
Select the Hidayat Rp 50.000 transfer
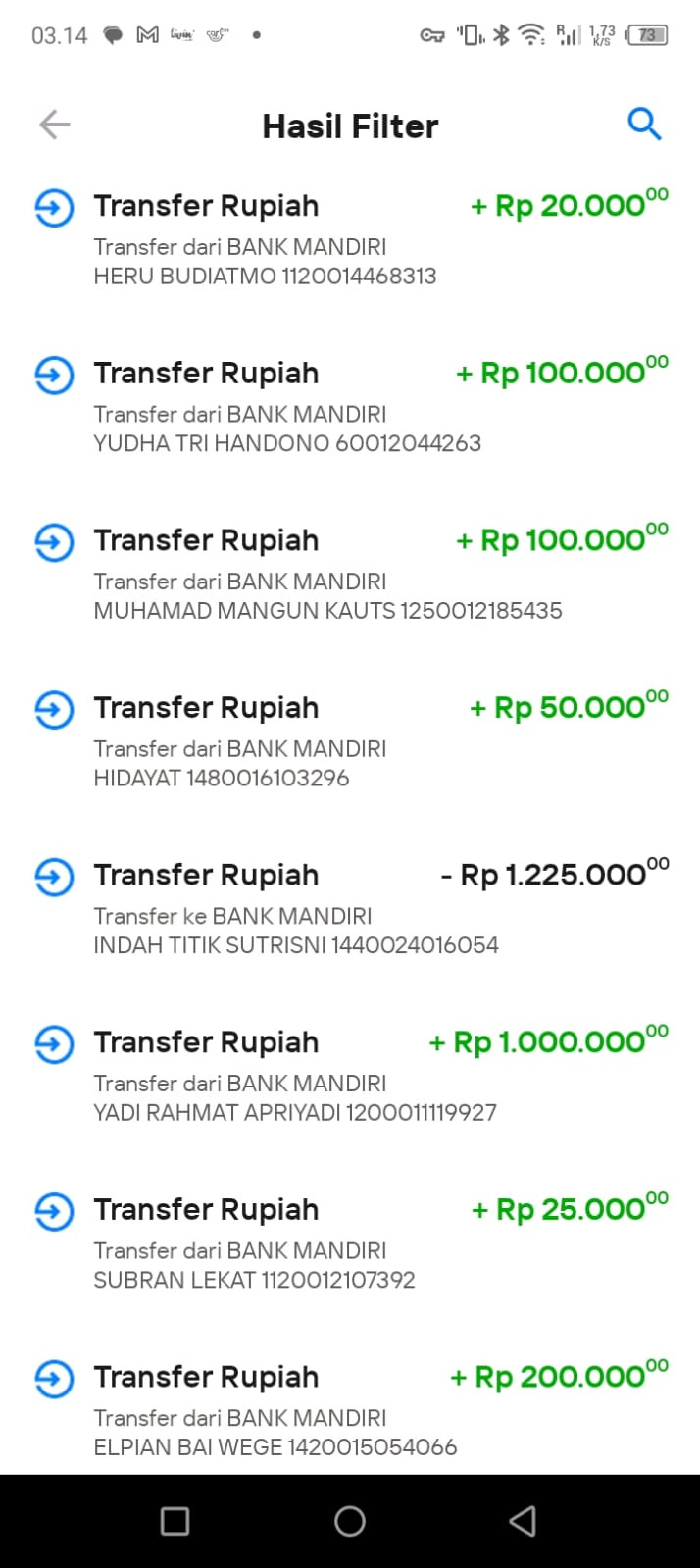pos(350,741)
